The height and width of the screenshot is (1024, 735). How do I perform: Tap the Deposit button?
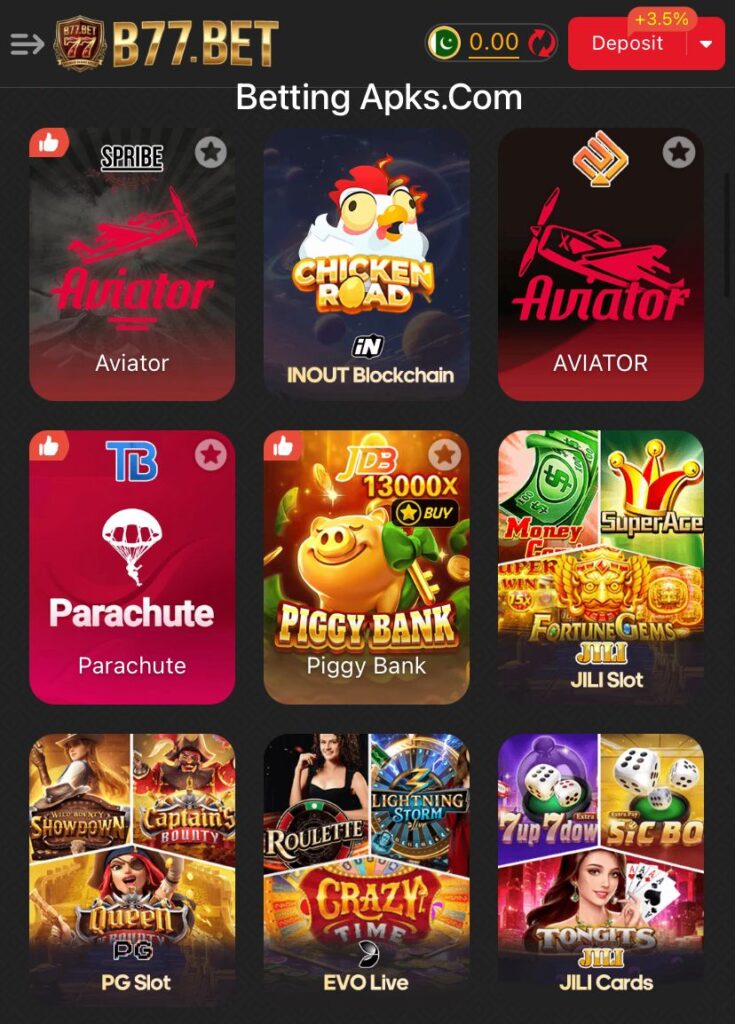tap(627, 44)
